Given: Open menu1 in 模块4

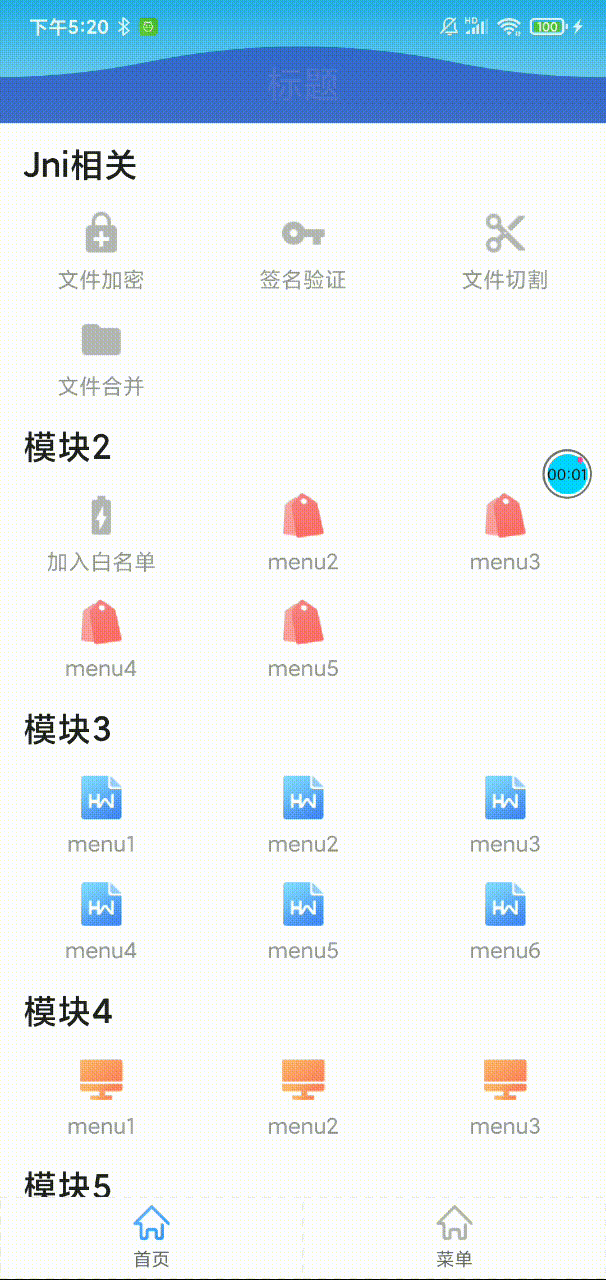Looking at the screenshot, I should (101, 1097).
